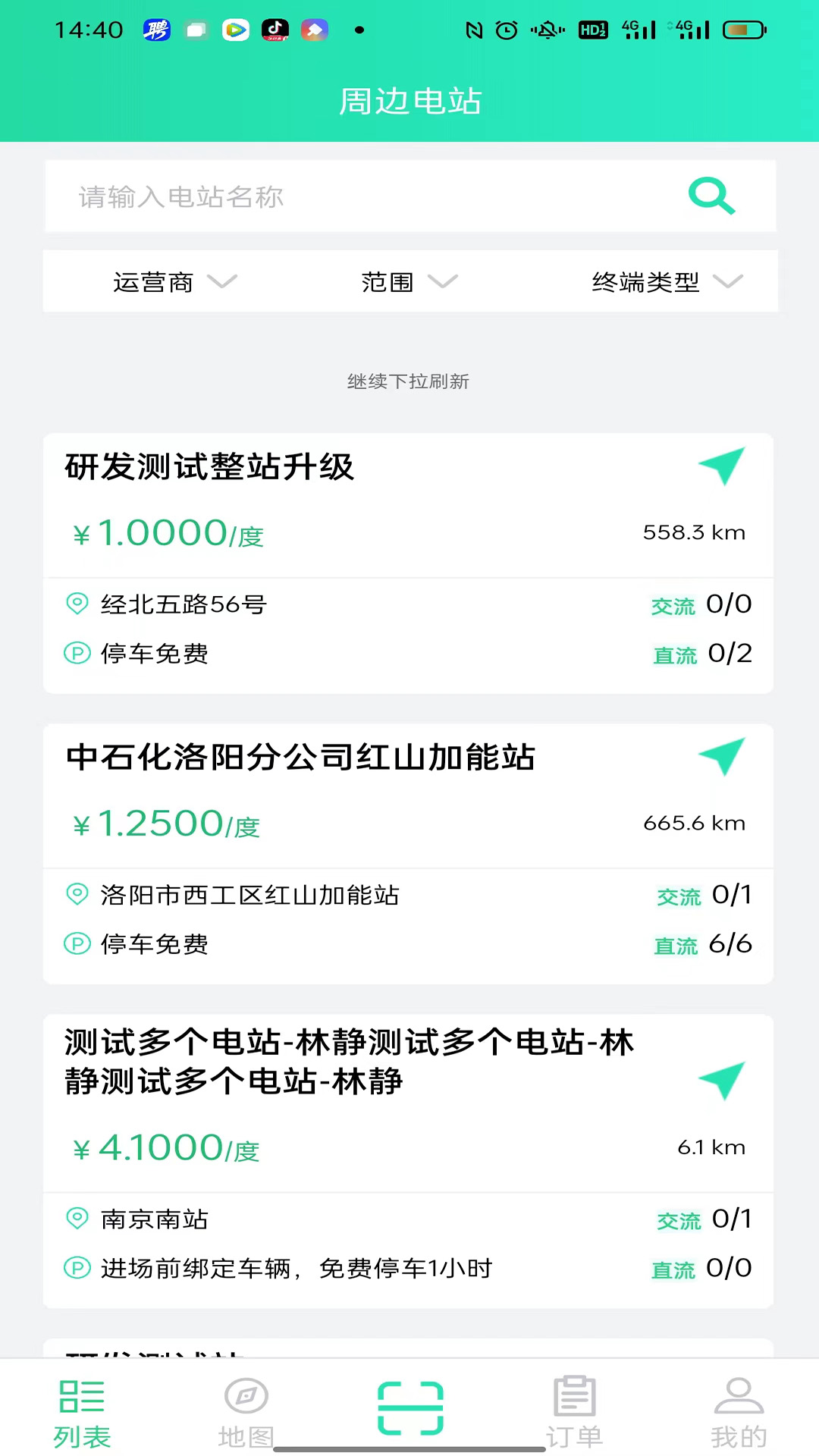Viewport: 819px width, 1456px height.
Task: Select the 列表 list tab
Action: [x=82, y=1414]
